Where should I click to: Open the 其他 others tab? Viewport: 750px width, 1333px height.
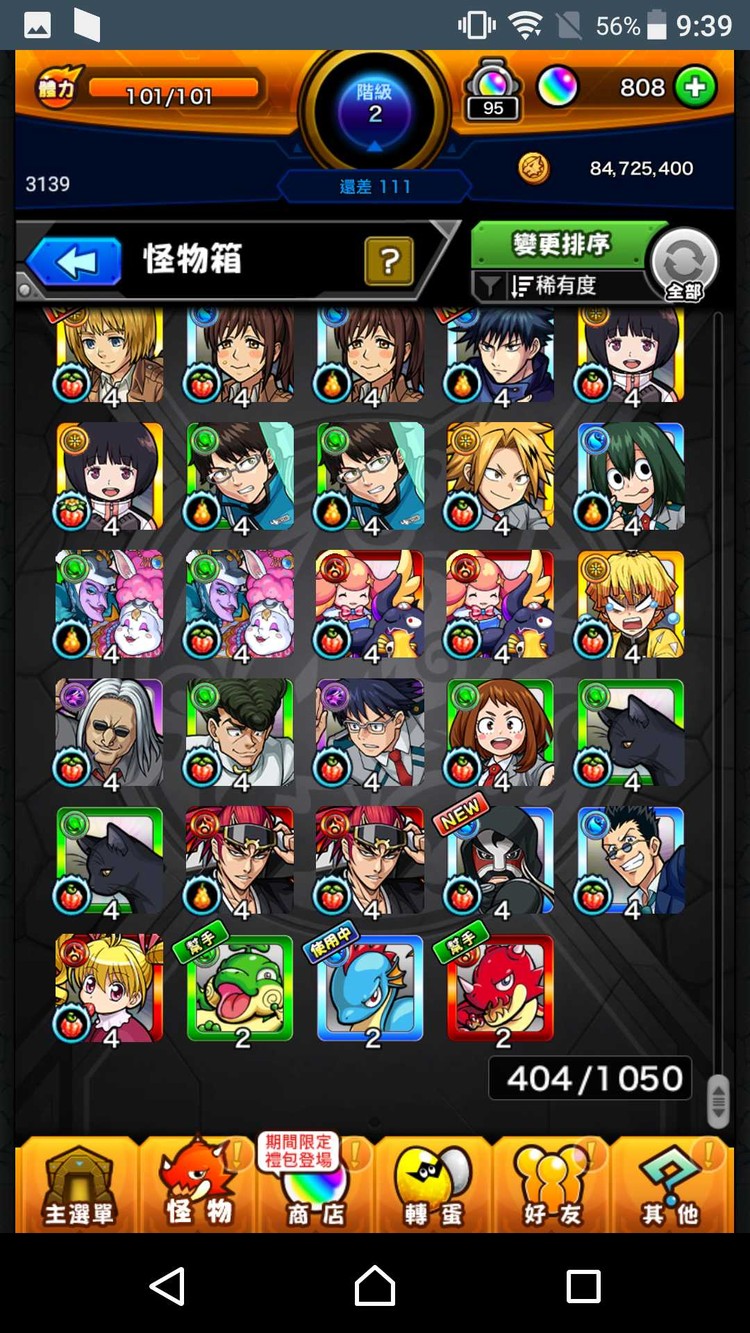[x=670, y=1186]
